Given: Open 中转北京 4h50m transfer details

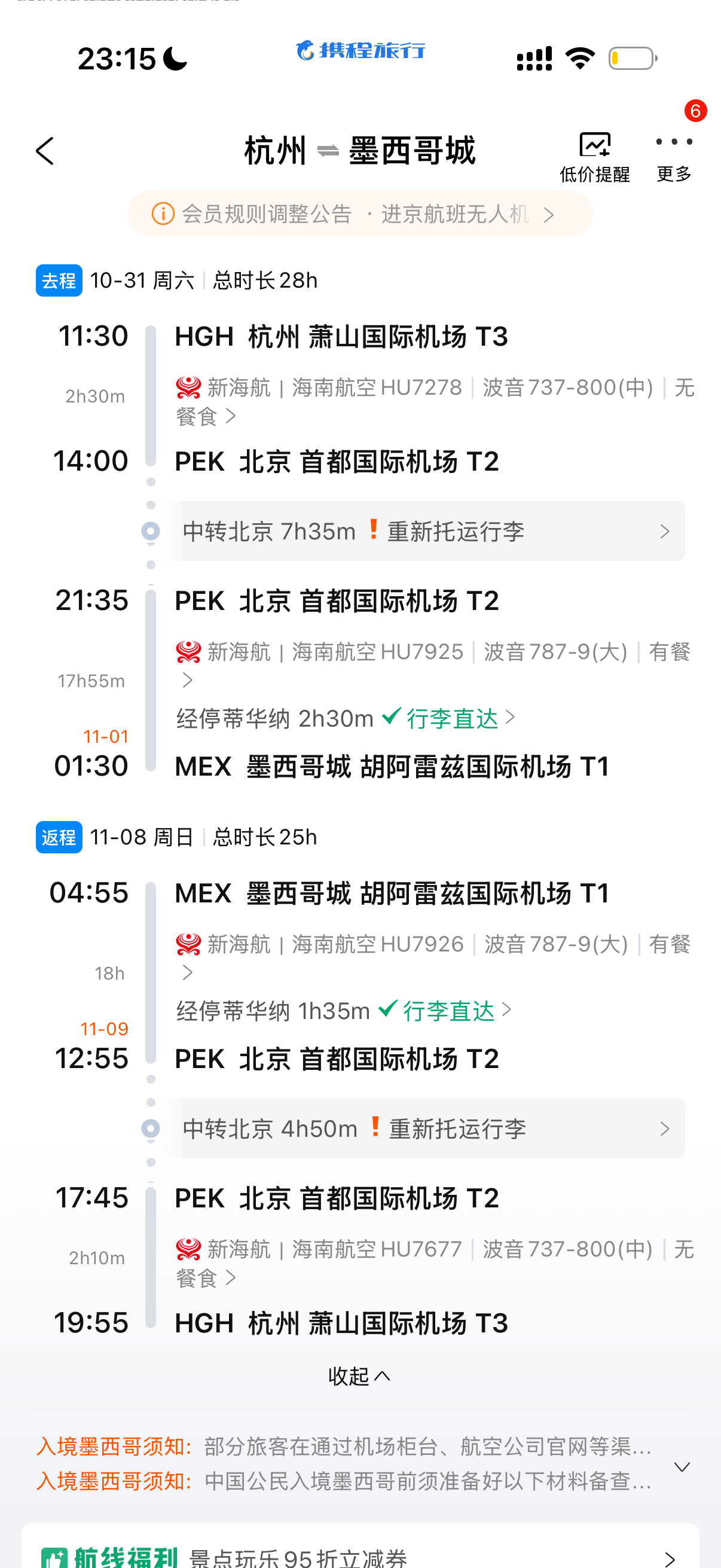Looking at the screenshot, I should coord(423,1128).
